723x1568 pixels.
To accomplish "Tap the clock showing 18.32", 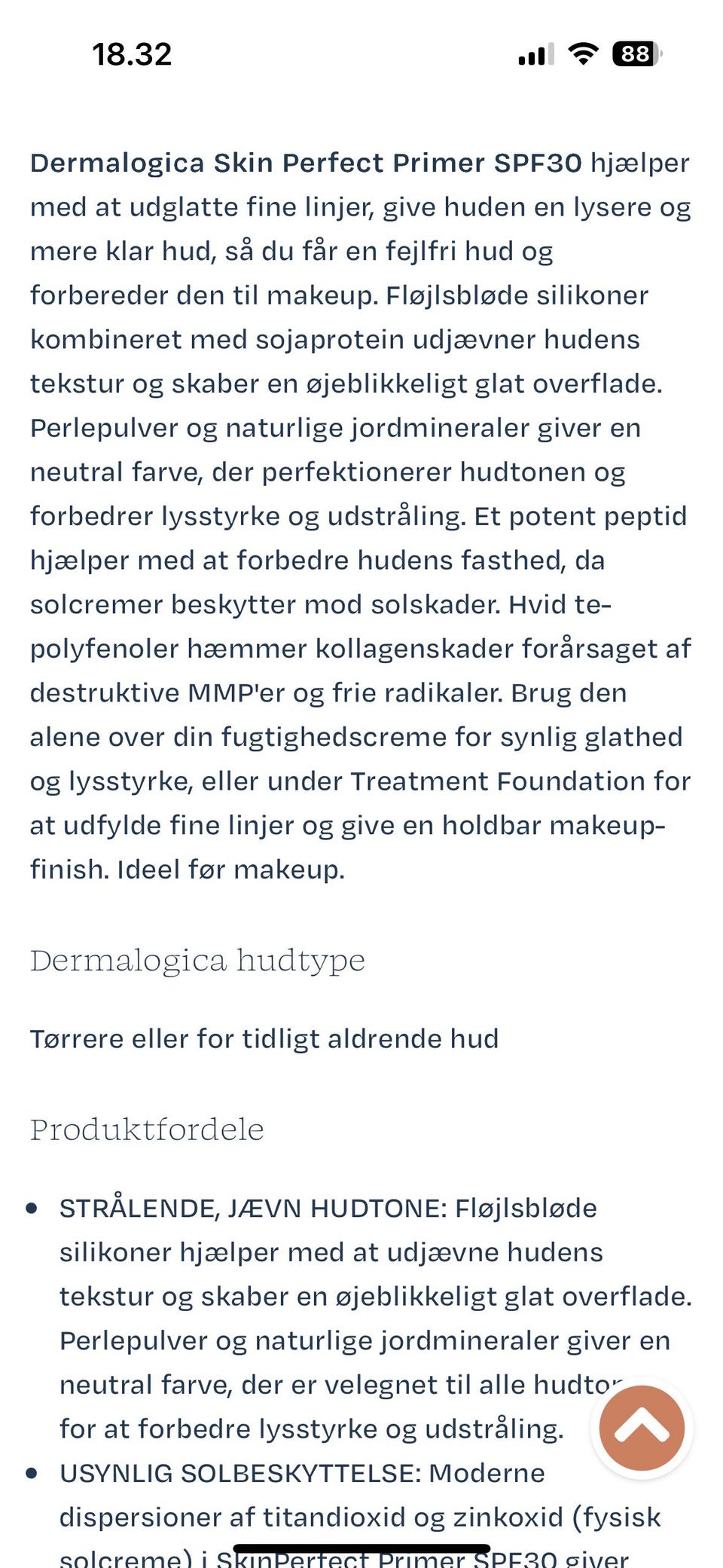I will 134,54.
